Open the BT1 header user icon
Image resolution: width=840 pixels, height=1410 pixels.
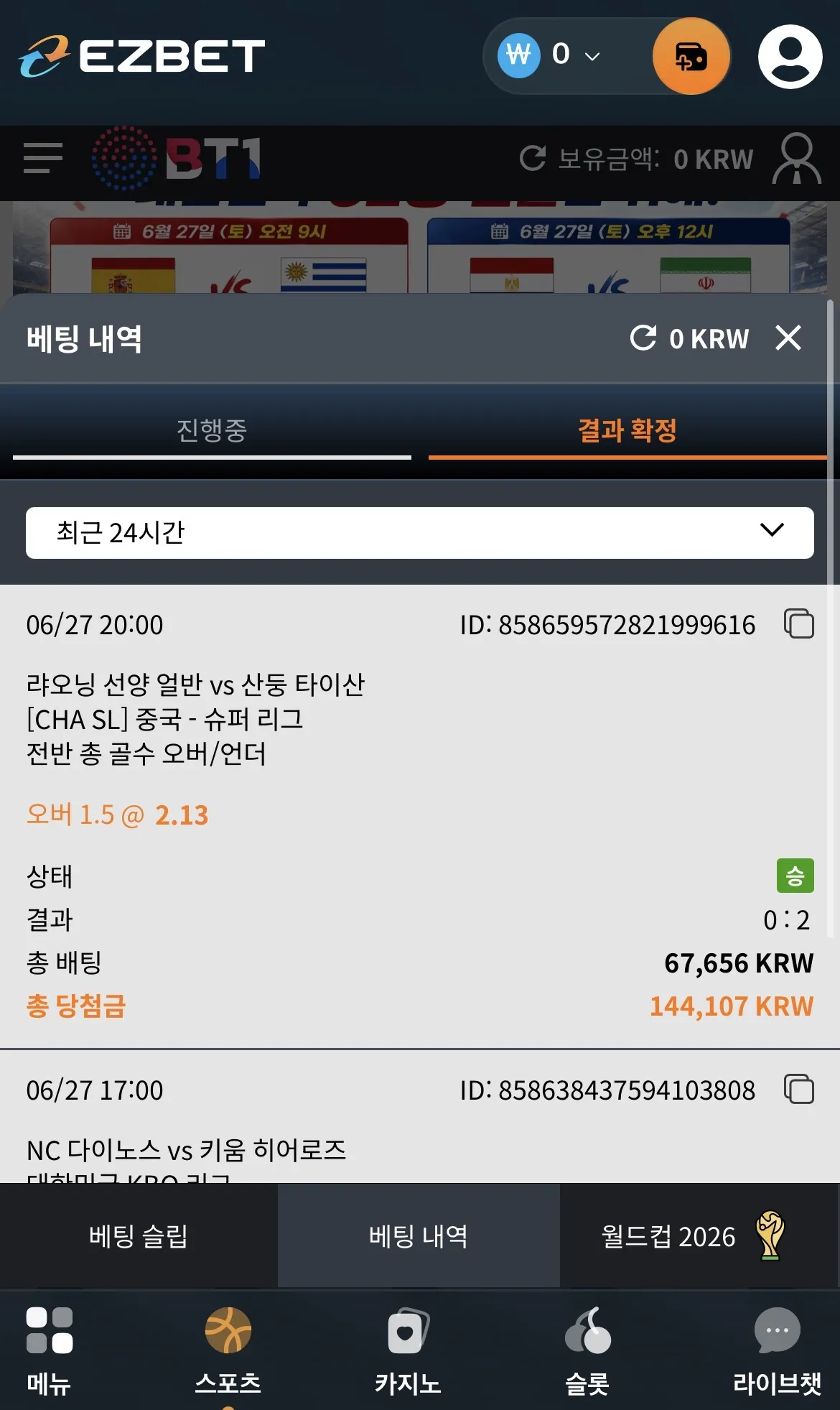[x=796, y=158]
